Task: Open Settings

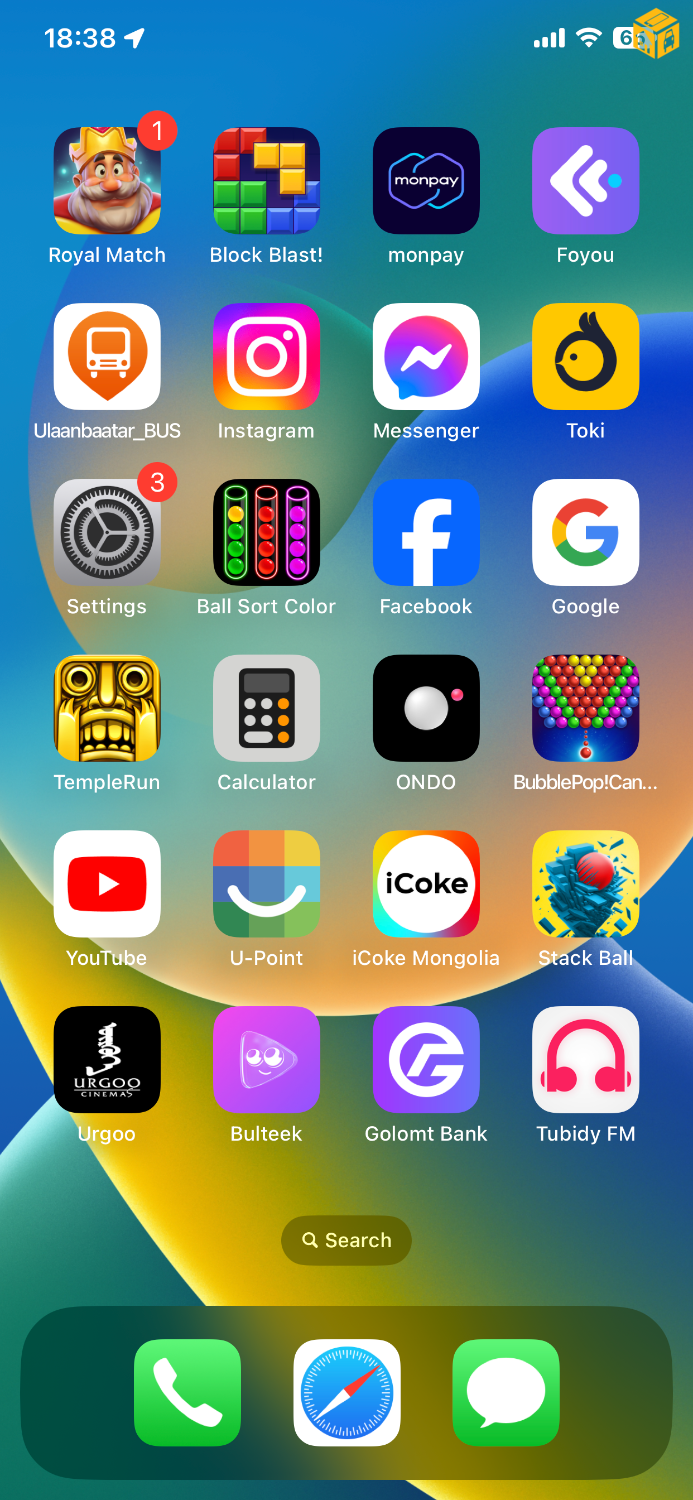Action: (107, 533)
